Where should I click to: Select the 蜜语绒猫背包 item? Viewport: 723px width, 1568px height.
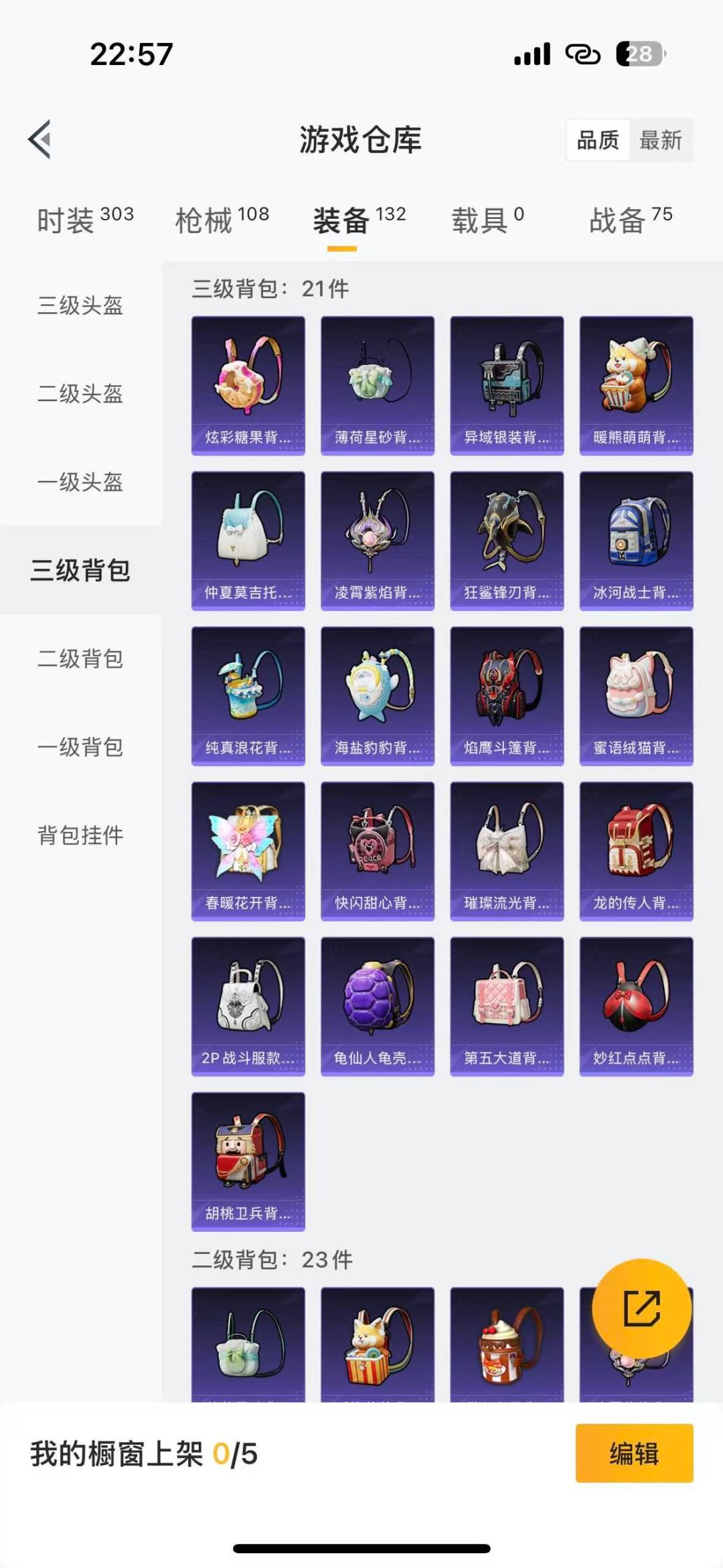pos(635,697)
